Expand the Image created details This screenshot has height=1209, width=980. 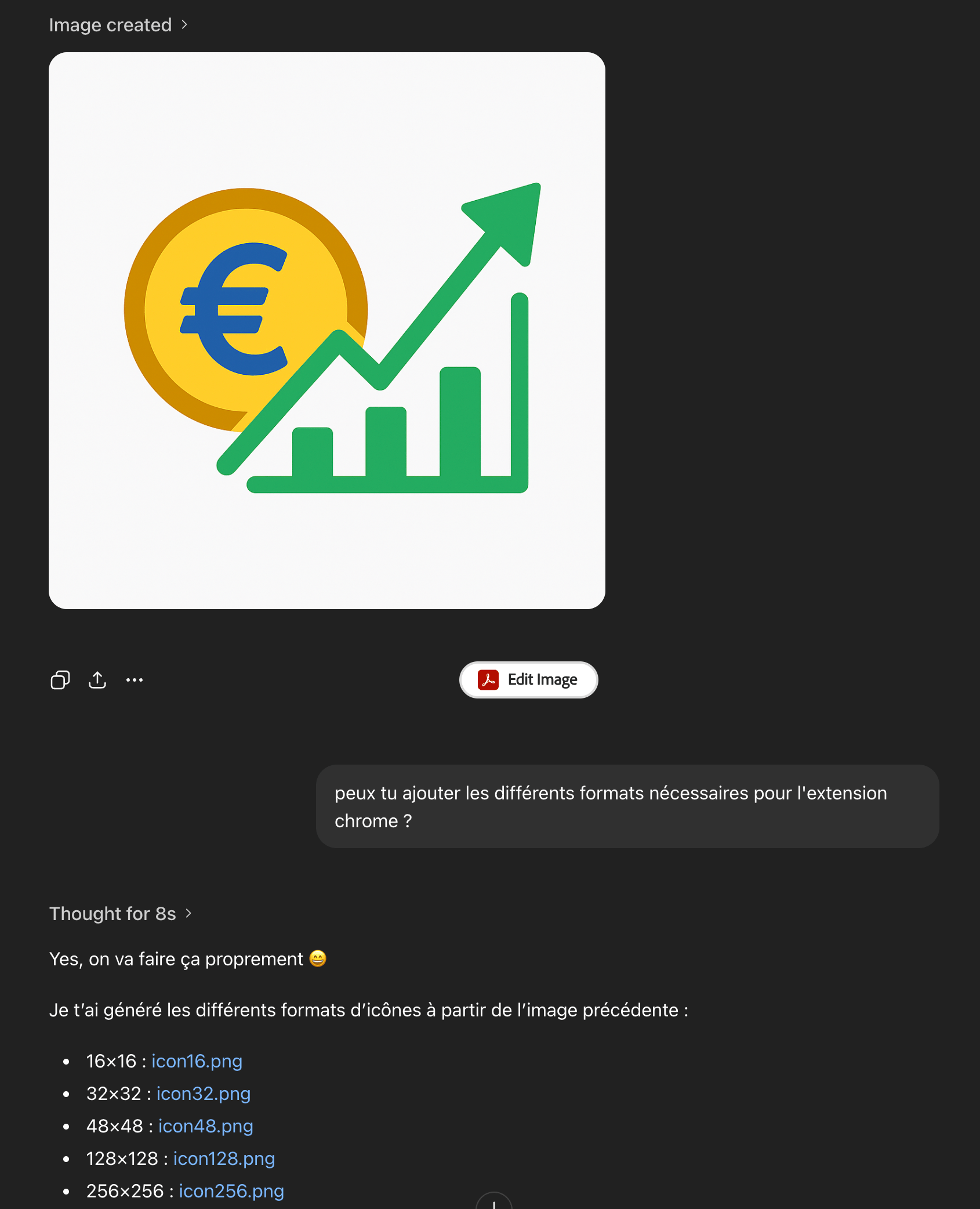(x=118, y=25)
